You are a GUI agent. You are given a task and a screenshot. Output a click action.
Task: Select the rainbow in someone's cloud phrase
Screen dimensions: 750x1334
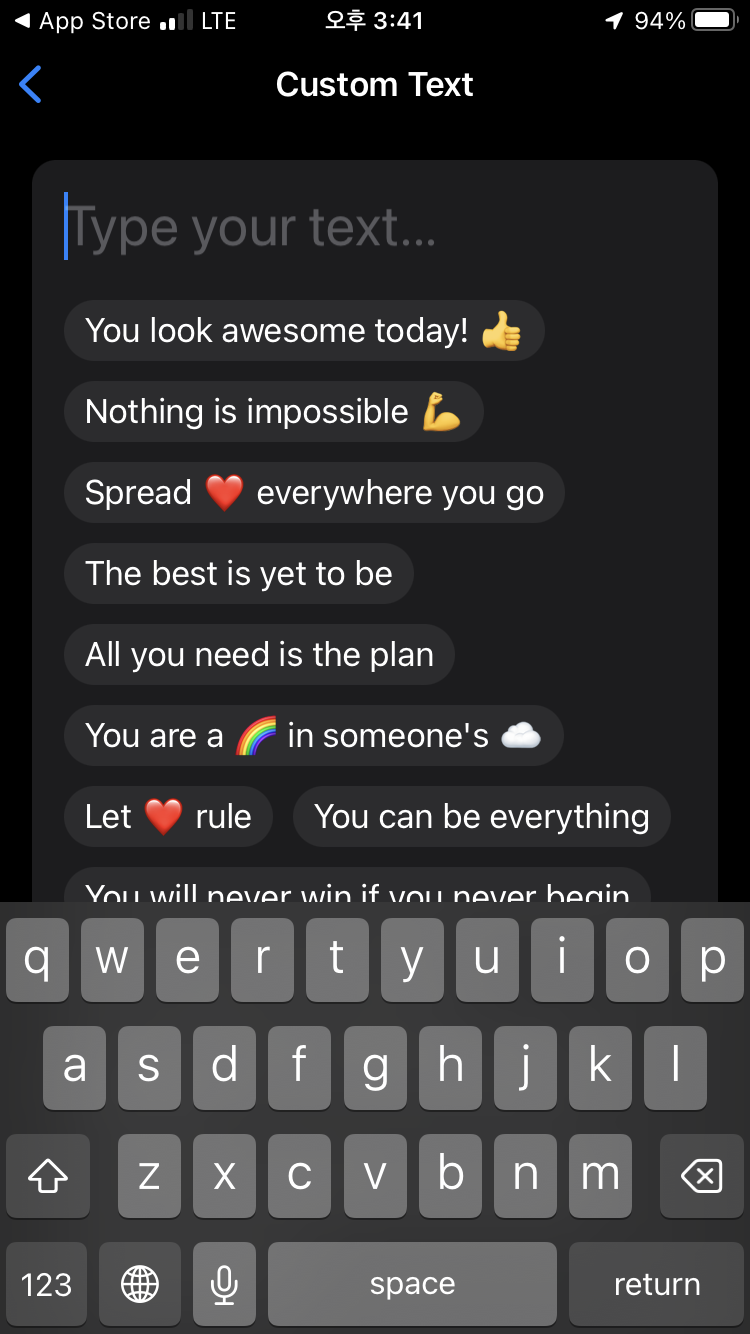313,736
